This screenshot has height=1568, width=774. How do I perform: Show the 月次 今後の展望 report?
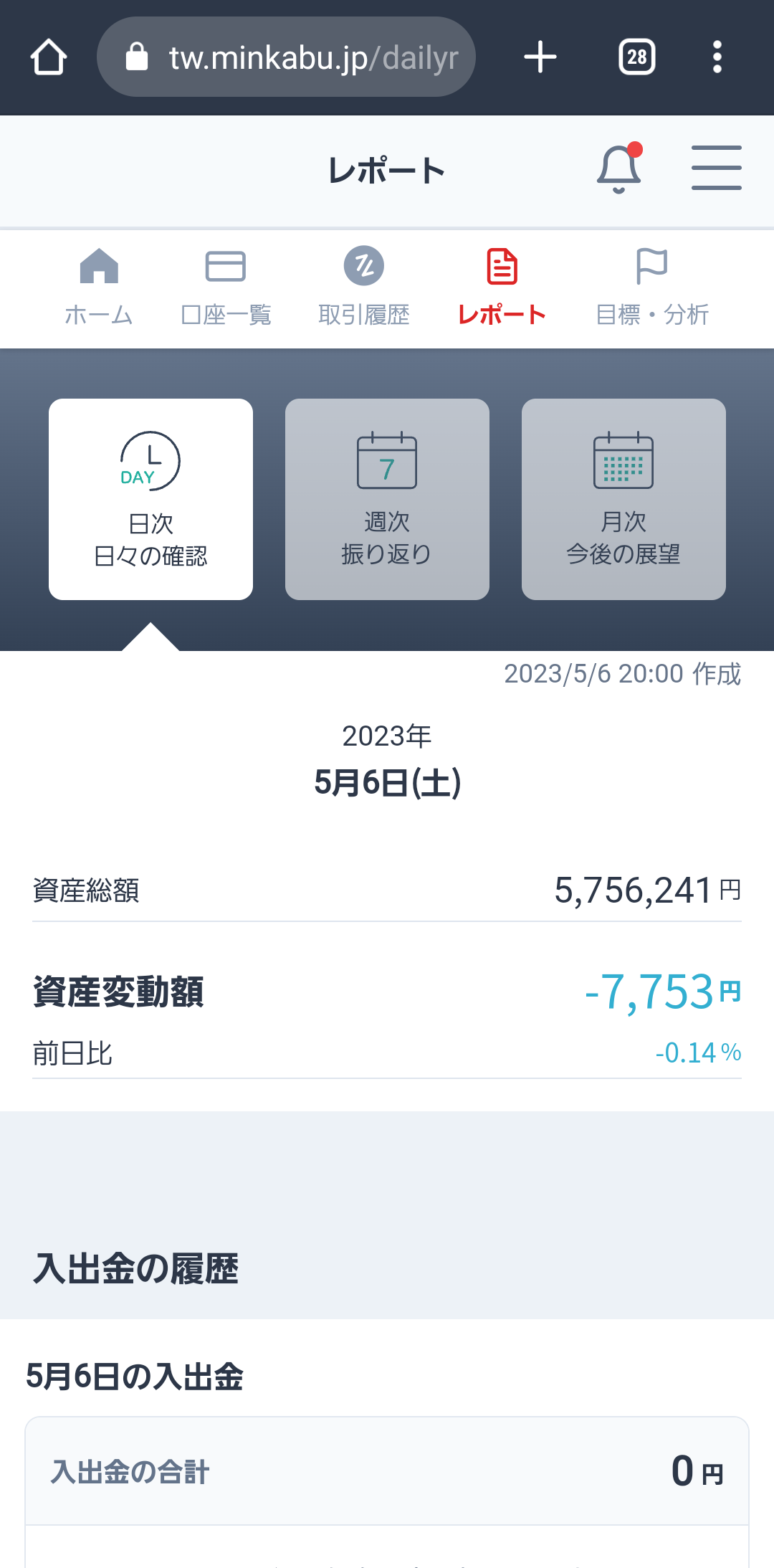(x=623, y=499)
